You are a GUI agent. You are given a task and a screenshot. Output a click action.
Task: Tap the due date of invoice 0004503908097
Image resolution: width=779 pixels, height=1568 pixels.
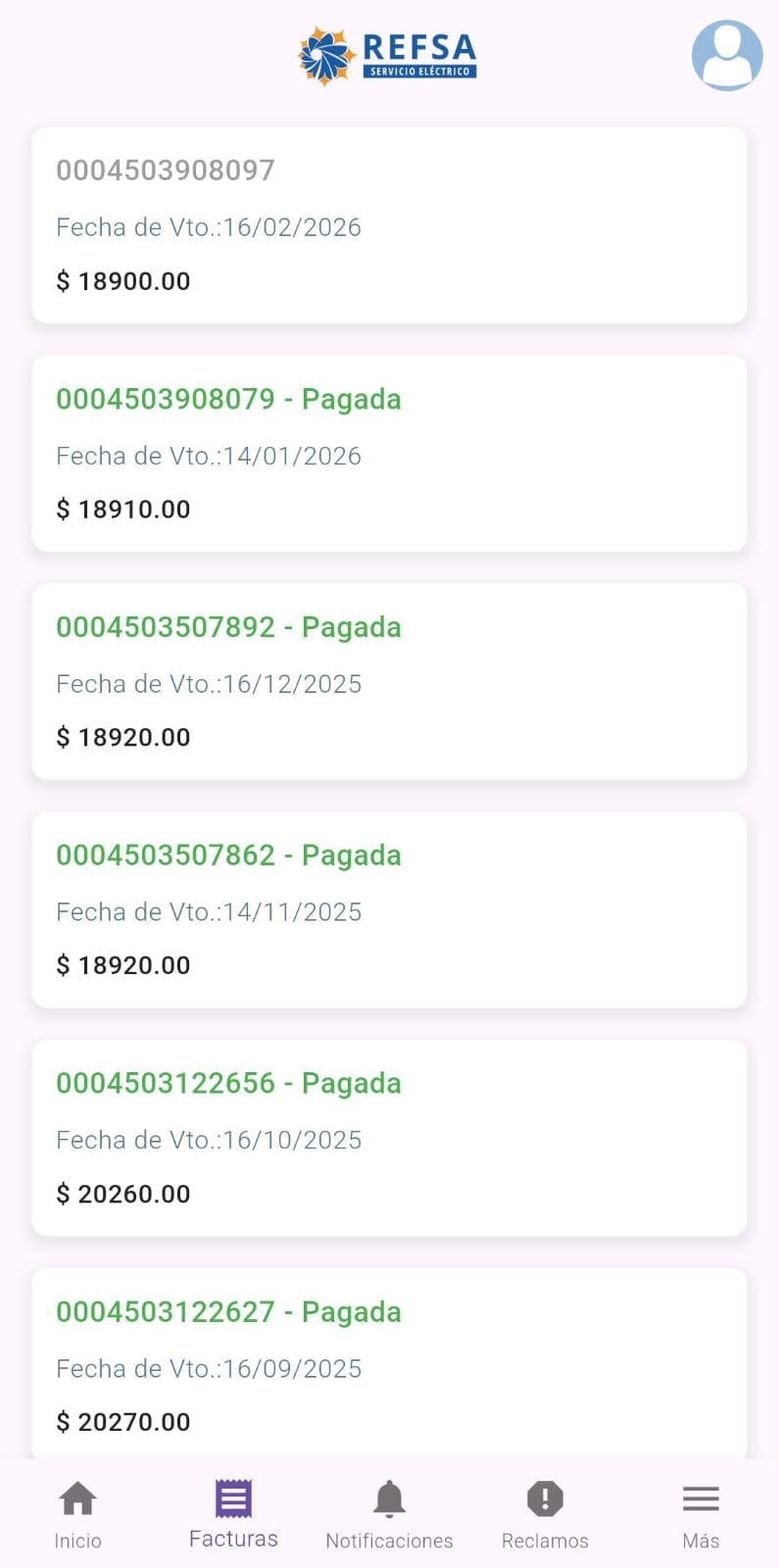(209, 226)
